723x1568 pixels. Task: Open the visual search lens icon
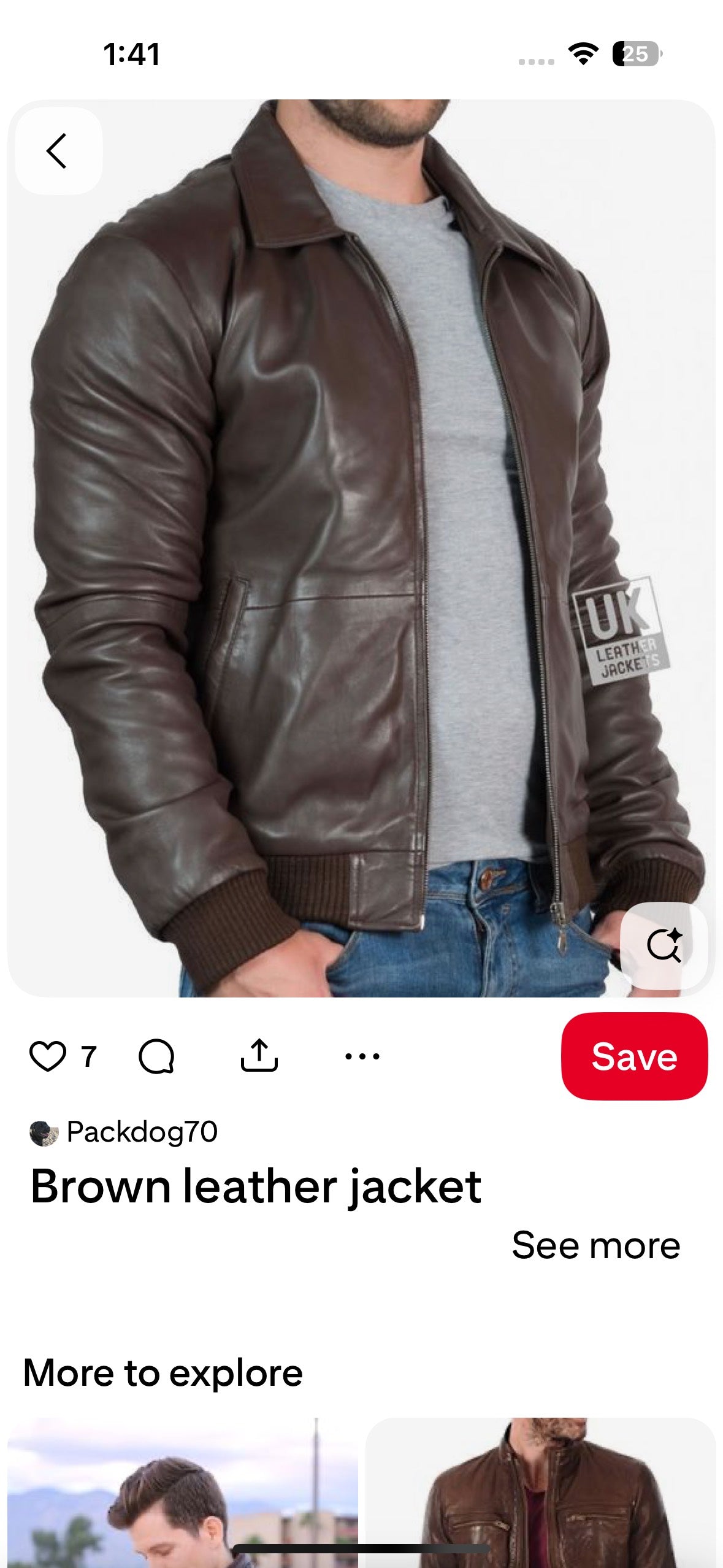(664, 945)
